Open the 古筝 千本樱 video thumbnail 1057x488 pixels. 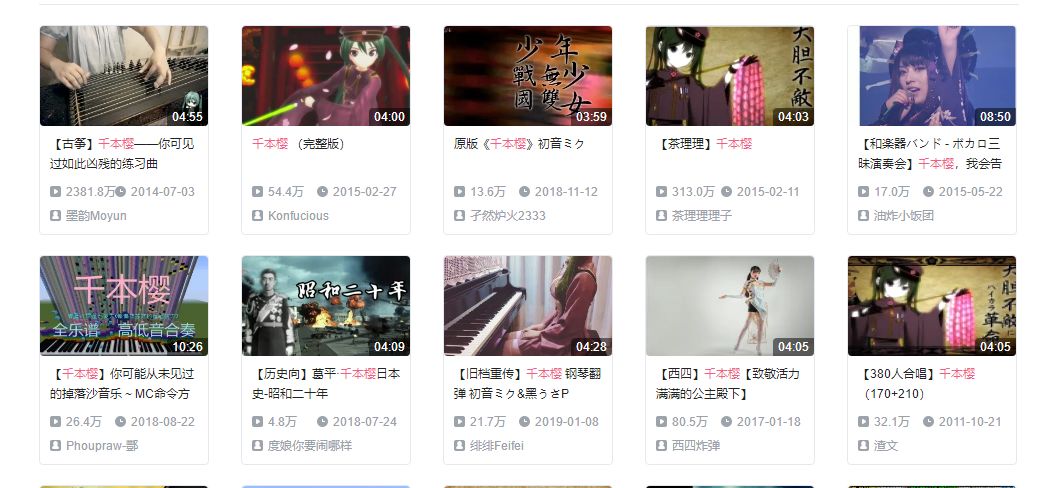(x=124, y=76)
